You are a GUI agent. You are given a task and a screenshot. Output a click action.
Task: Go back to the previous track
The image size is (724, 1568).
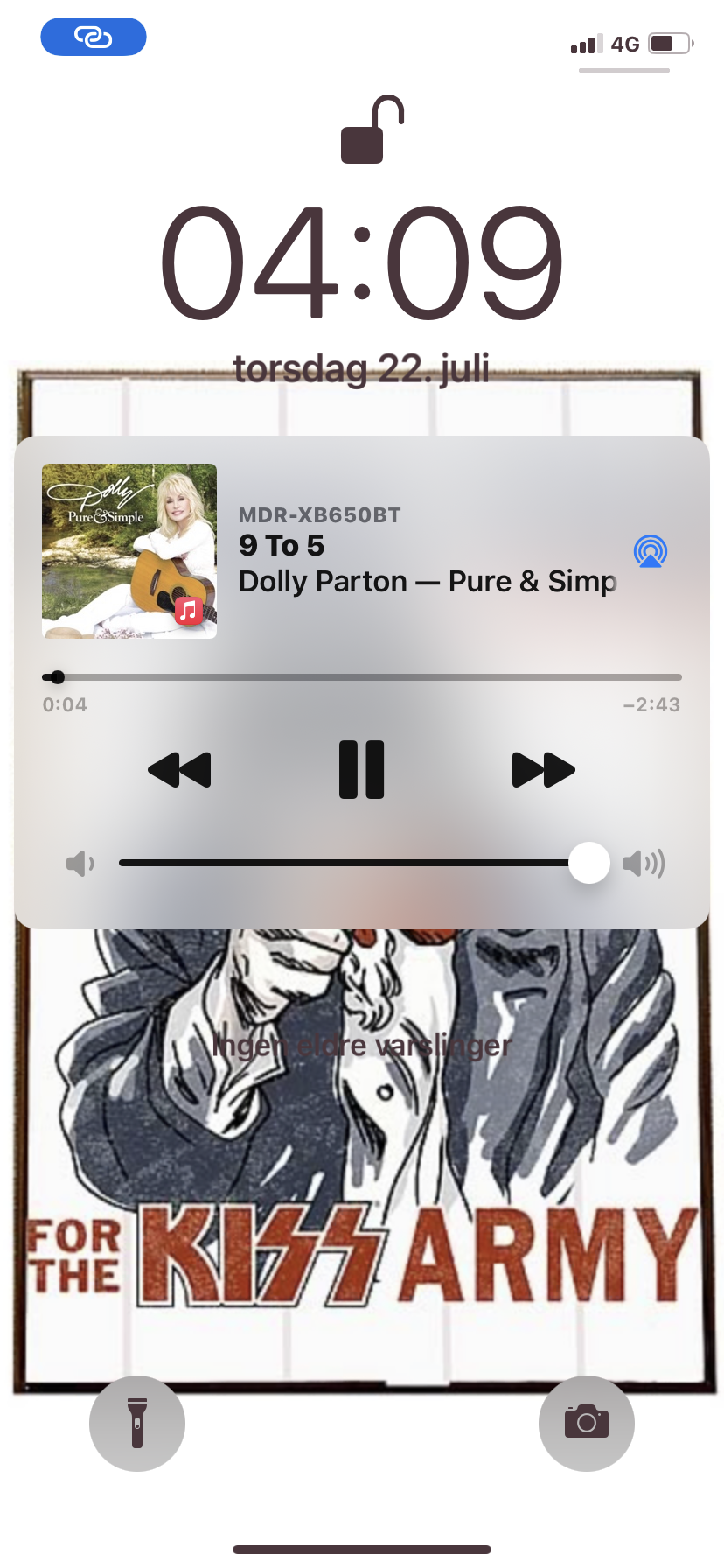[180, 770]
